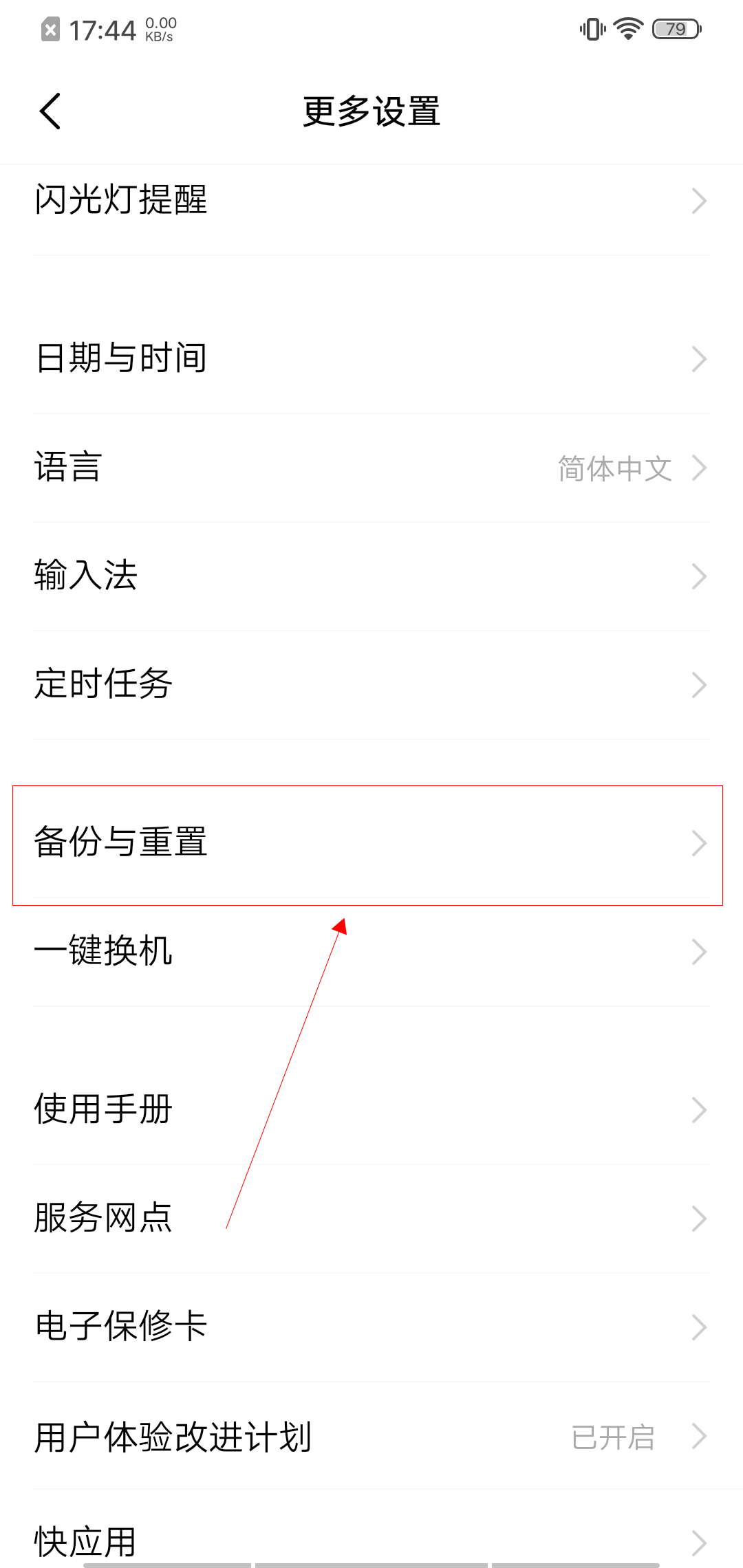Go back from 更多设置
743x1568 pixels.
[50, 111]
